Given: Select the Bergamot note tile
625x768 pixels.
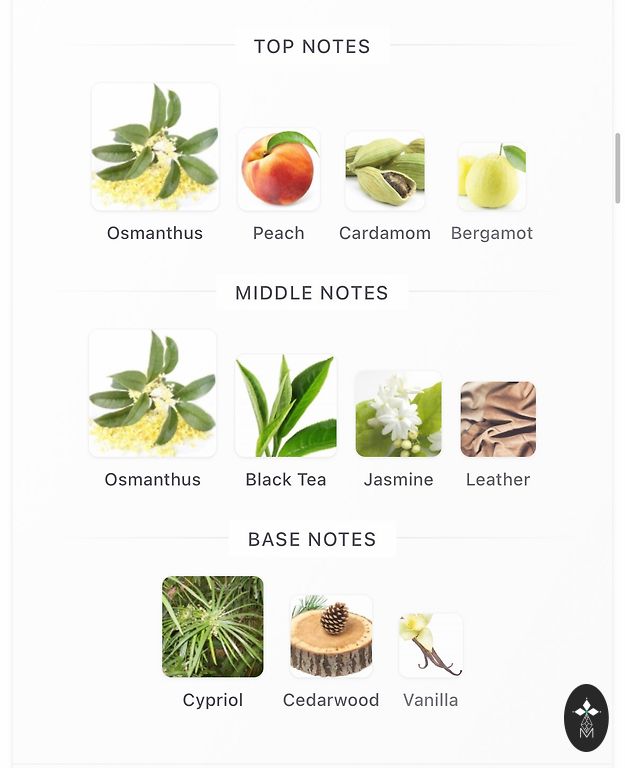Looking at the screenshot, I should tap(492, 177).
